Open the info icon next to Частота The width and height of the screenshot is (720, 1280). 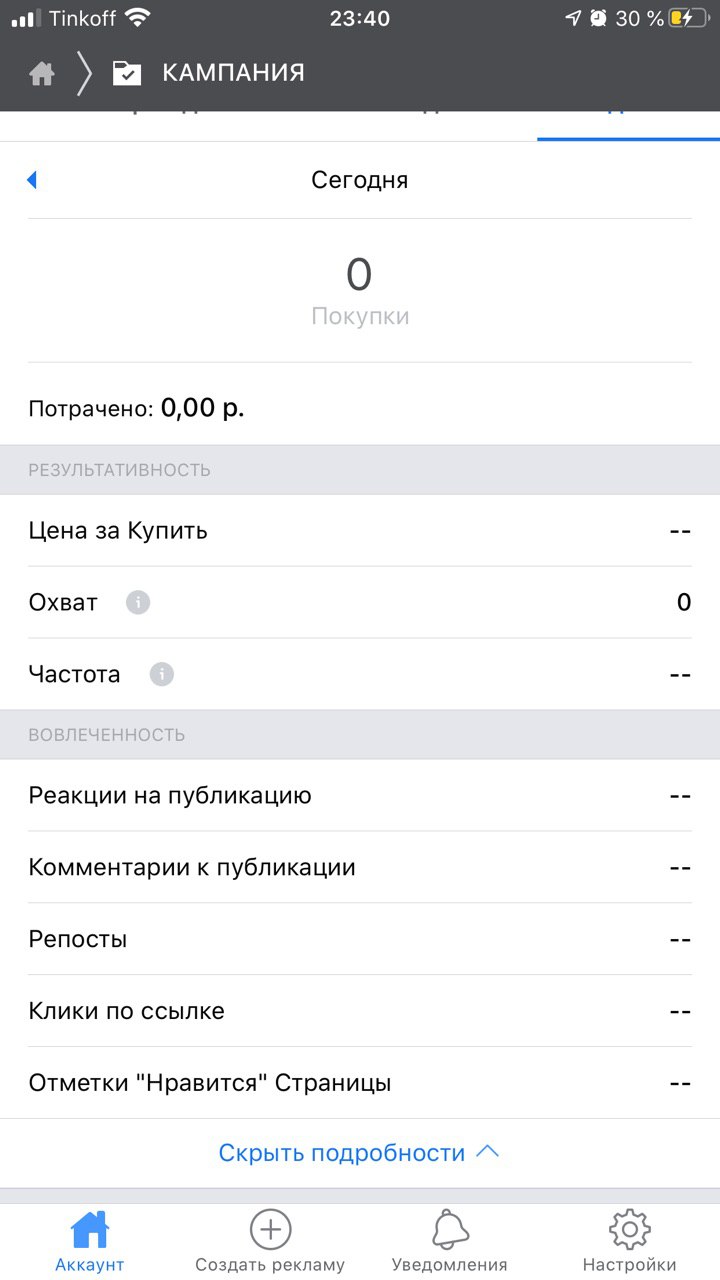[162, 675]
